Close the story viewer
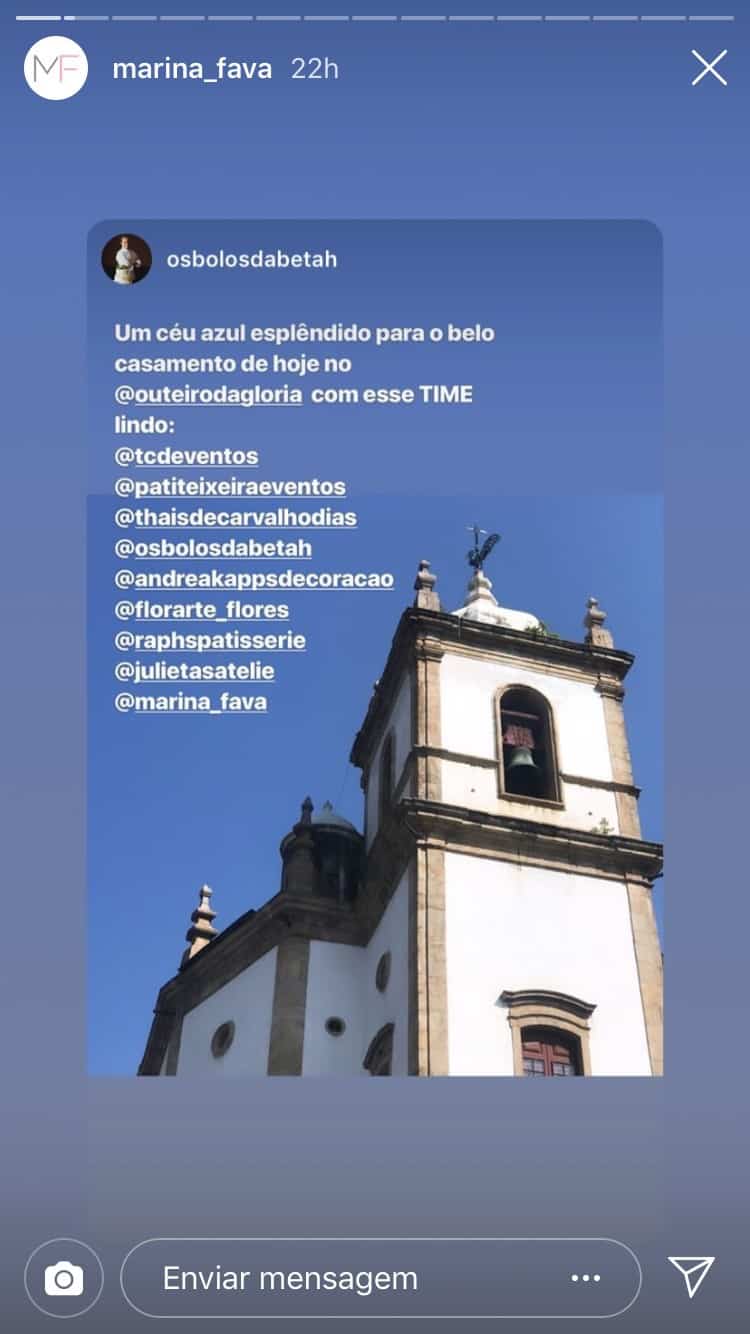 [709, 68]
